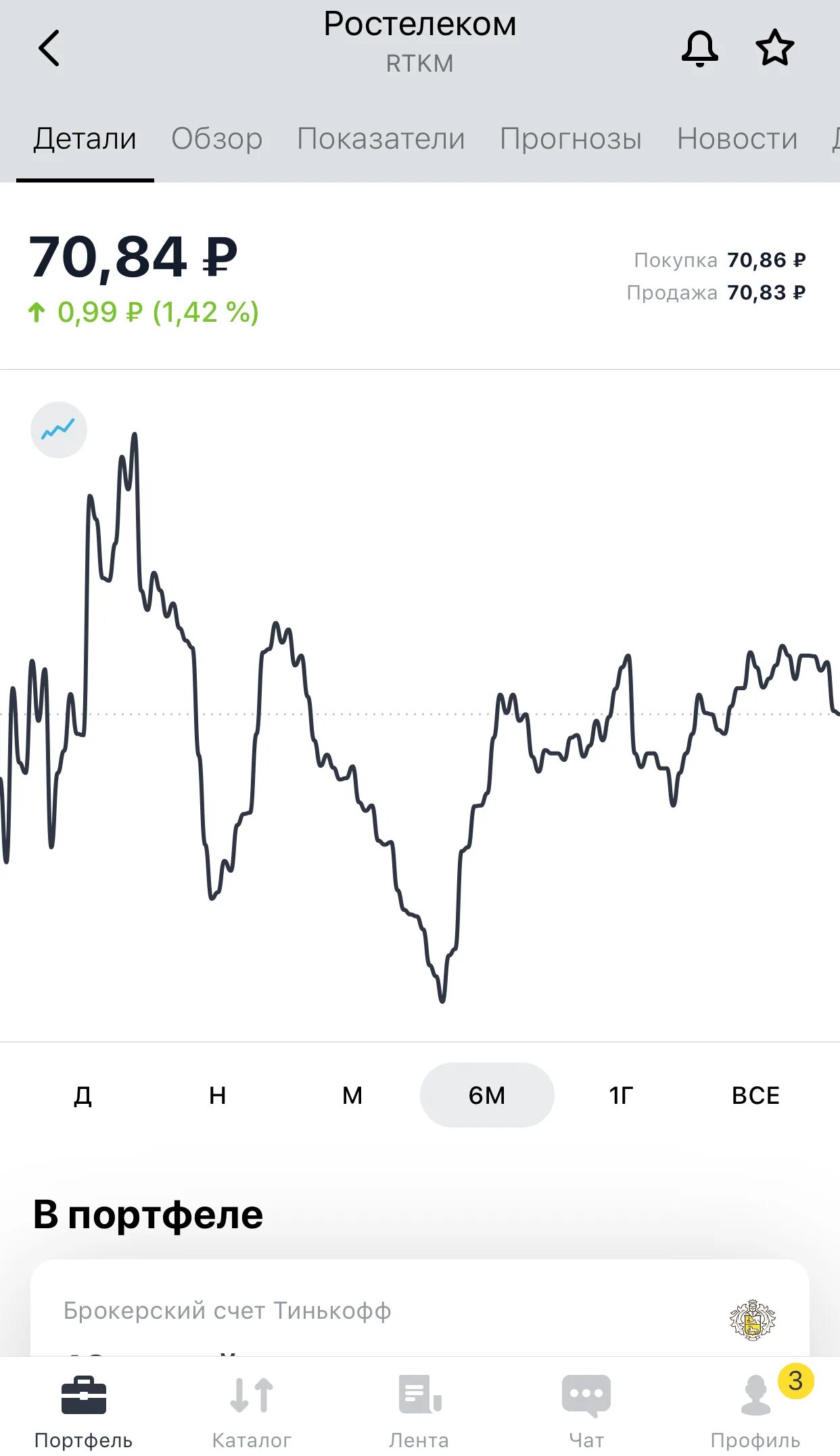Add Ростелеком to favorites with the star
Screen dimensions: 840x1456
(774, 48)
